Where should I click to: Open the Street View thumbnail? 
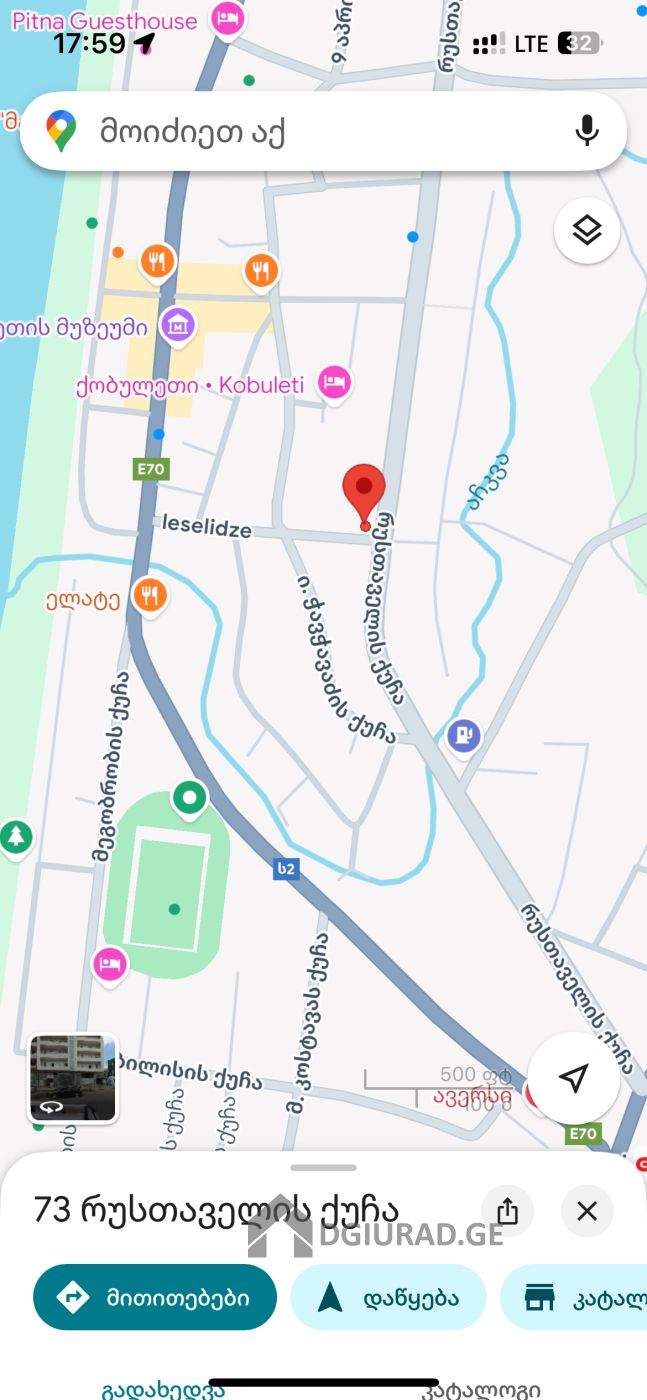coord(72,1079)
